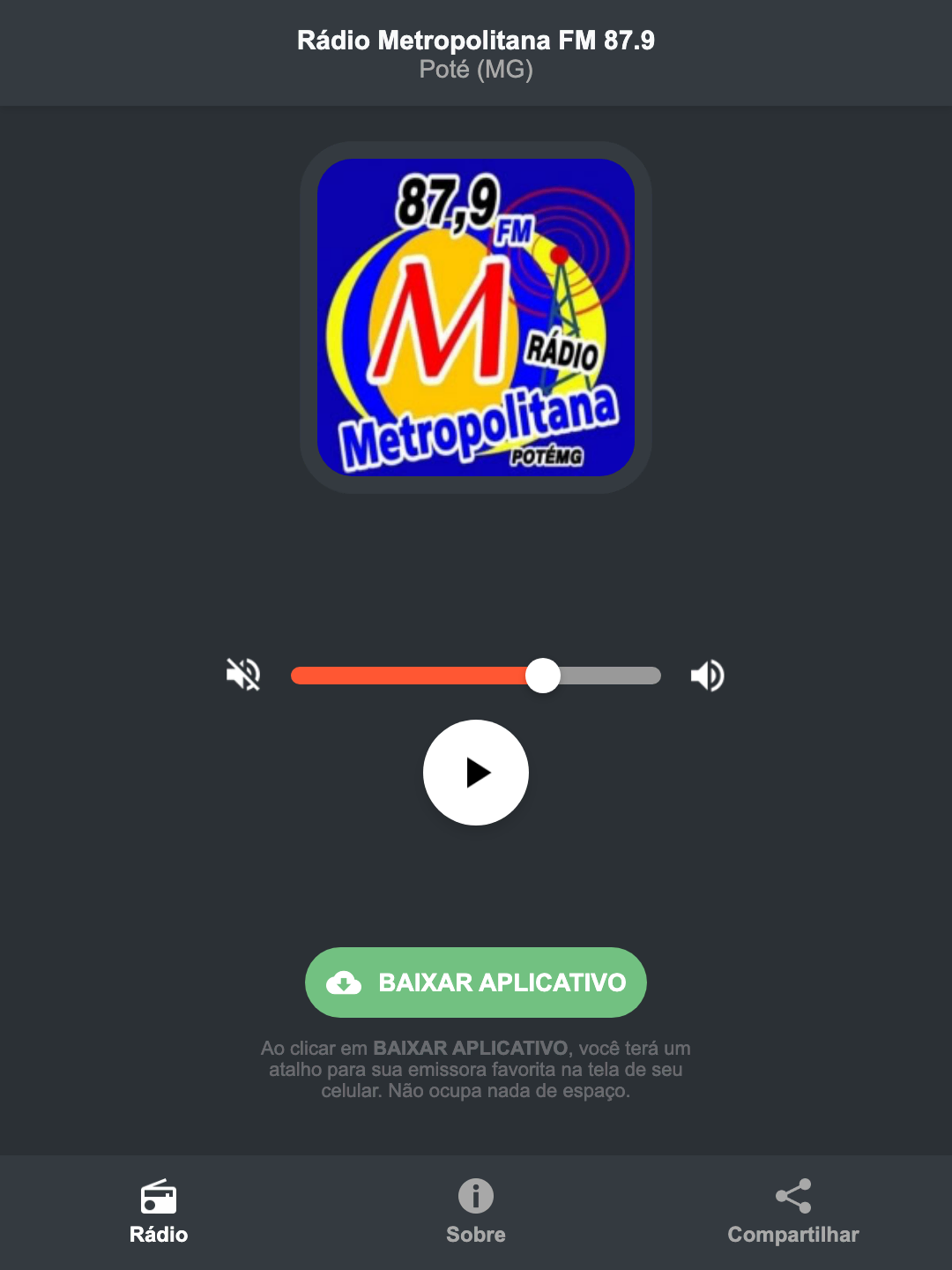Adjust the volume slider handle
The width and height of the screenshot is (952, 1270).
point(544,675)
